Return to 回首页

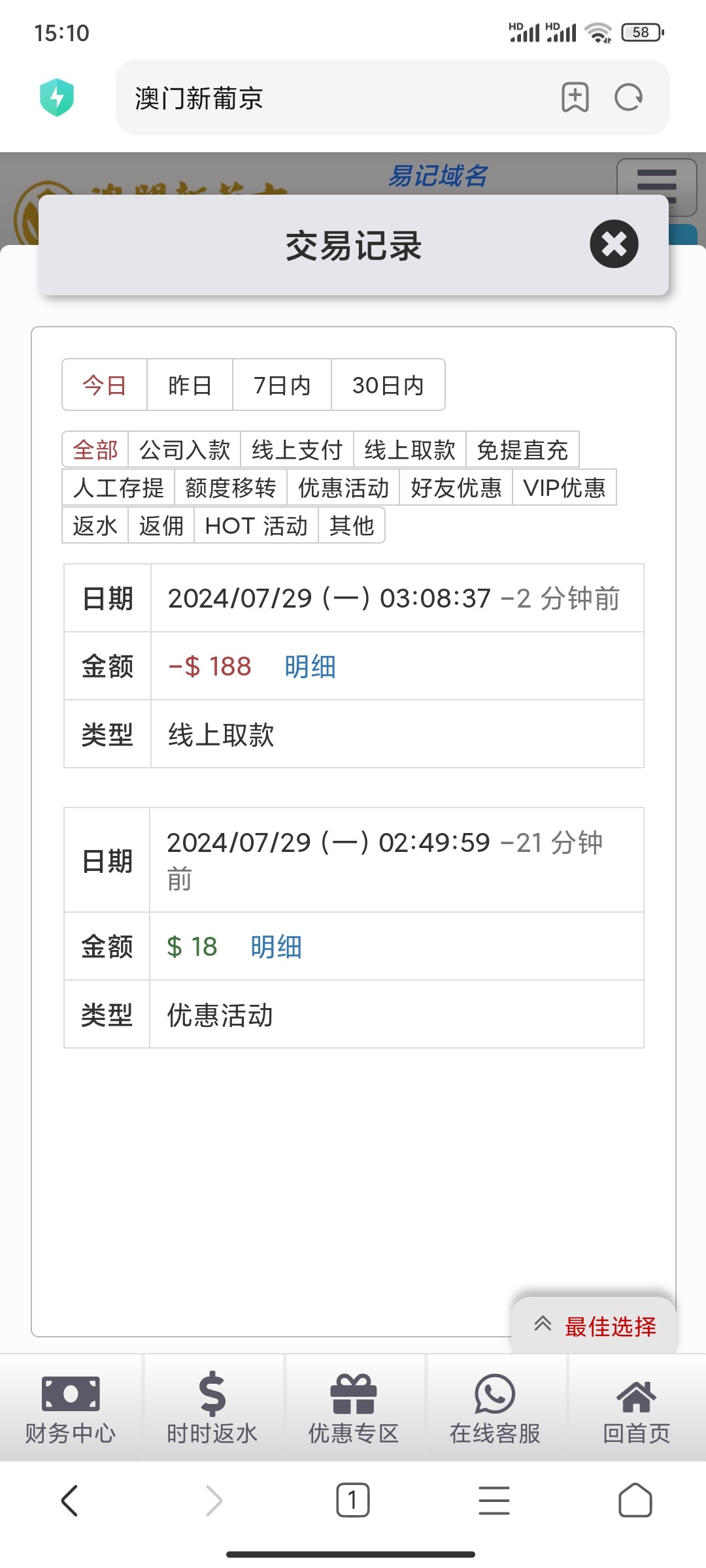636,1408
